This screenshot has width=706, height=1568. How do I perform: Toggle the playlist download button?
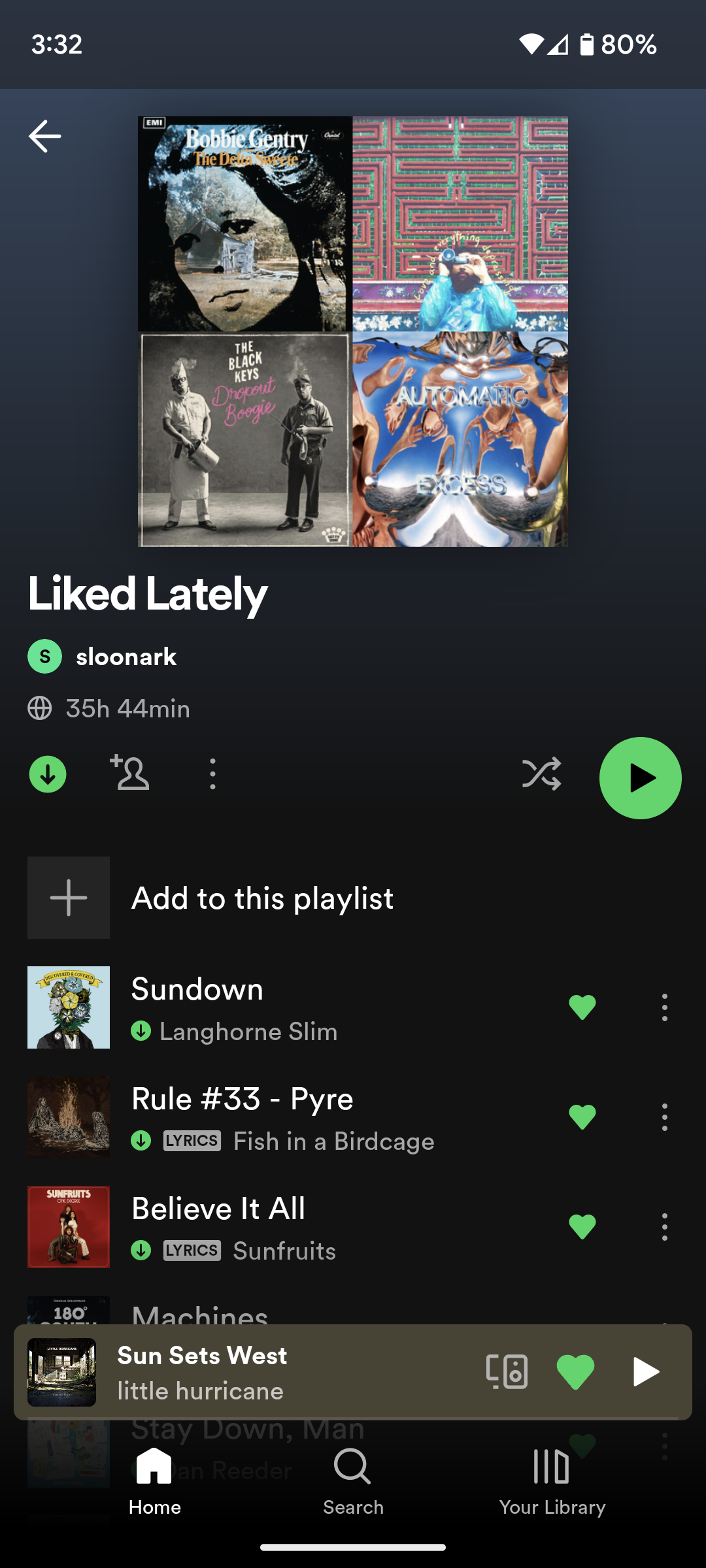point(48,774)
